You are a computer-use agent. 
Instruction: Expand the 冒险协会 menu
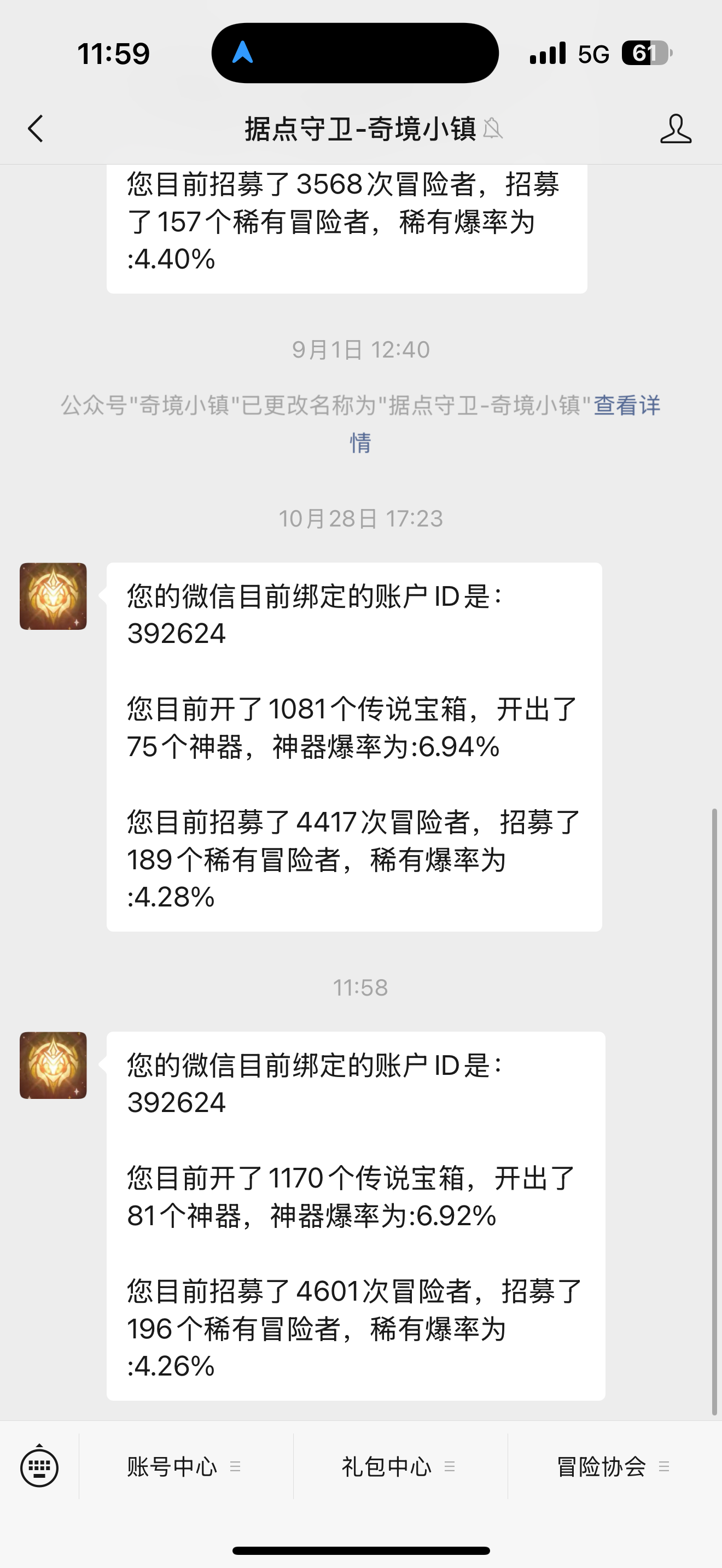(x=613, y=1467)
